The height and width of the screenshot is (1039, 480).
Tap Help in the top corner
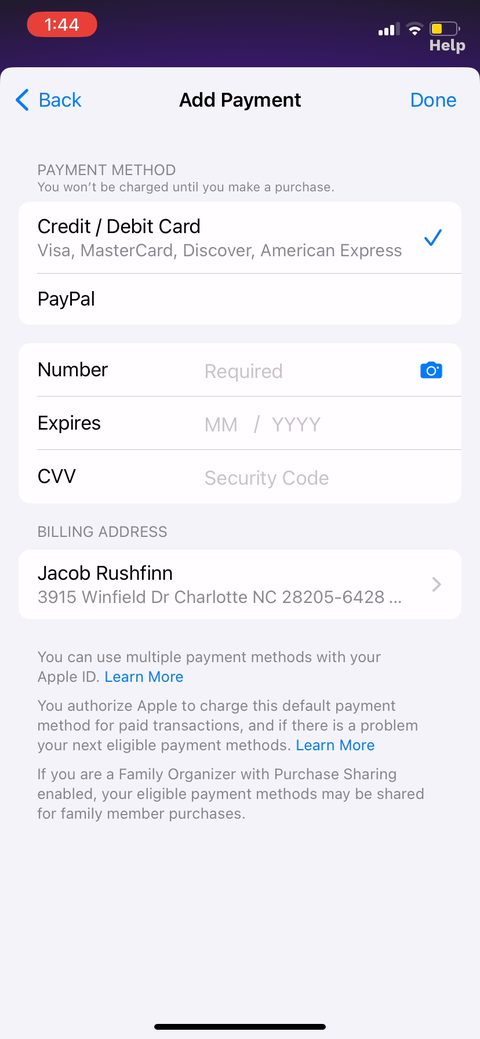446,46
